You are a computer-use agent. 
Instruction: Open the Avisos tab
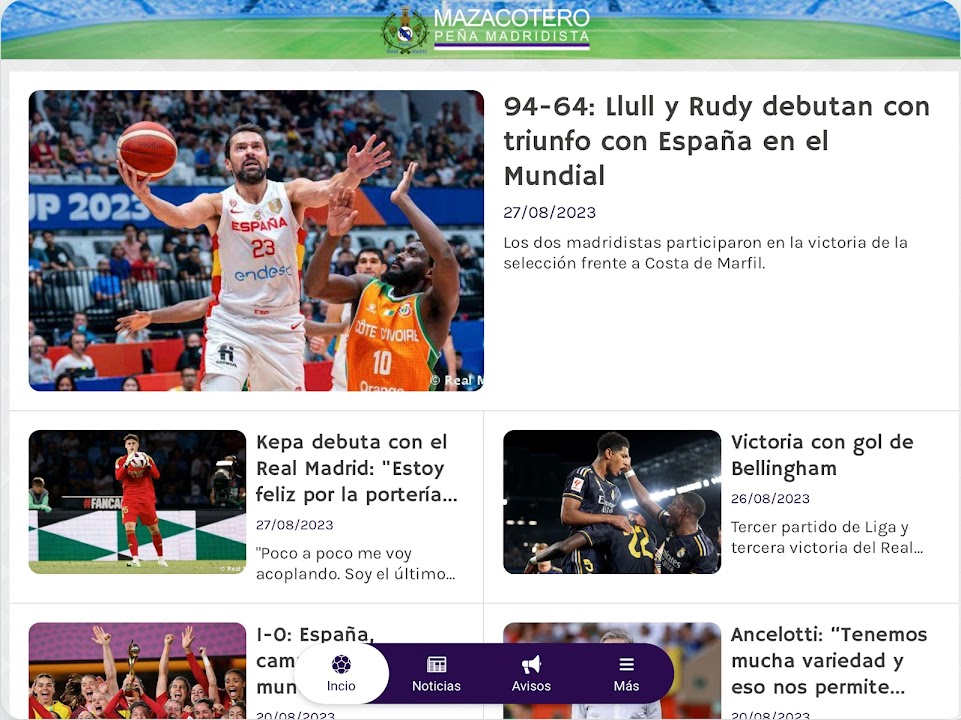[x=531, y=674]
